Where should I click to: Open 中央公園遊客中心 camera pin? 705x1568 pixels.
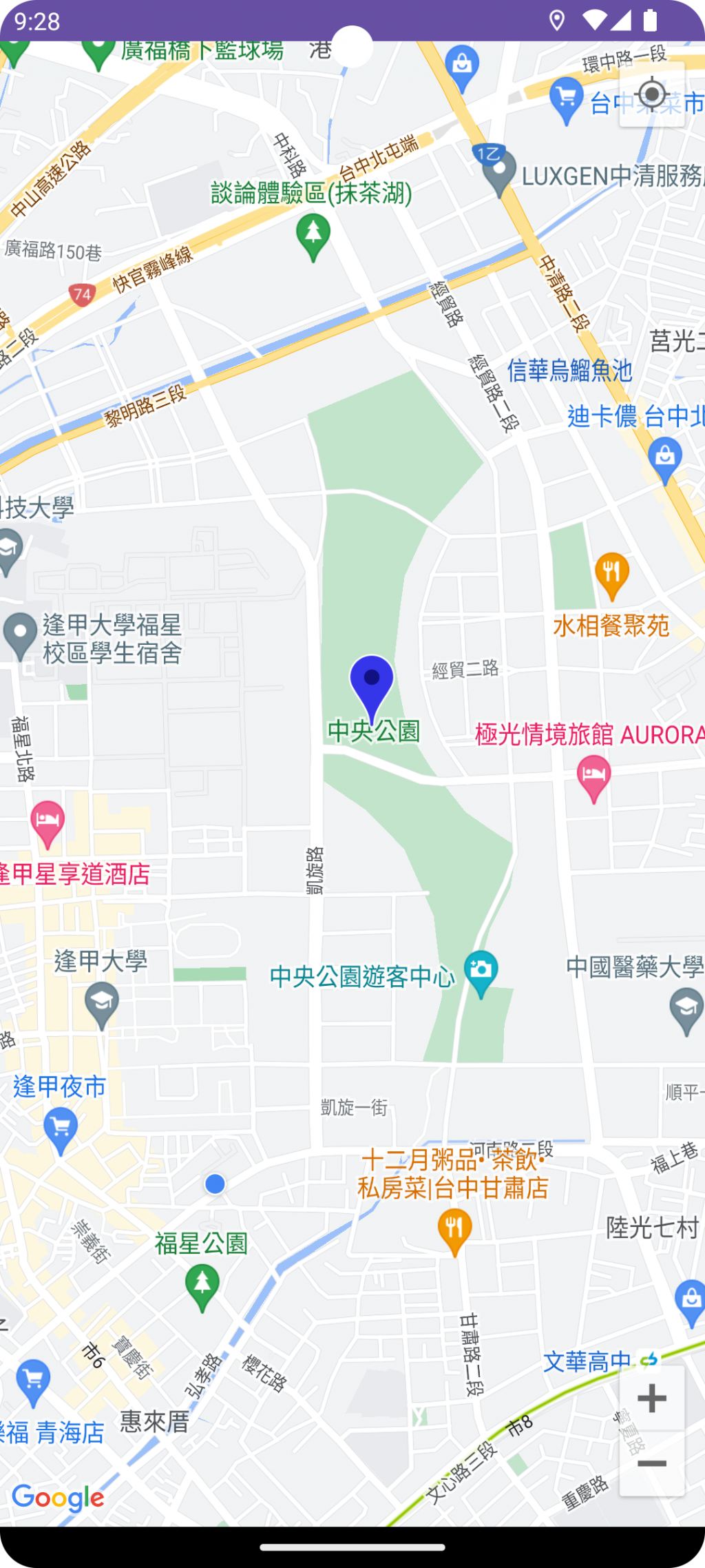pos(481,972)
